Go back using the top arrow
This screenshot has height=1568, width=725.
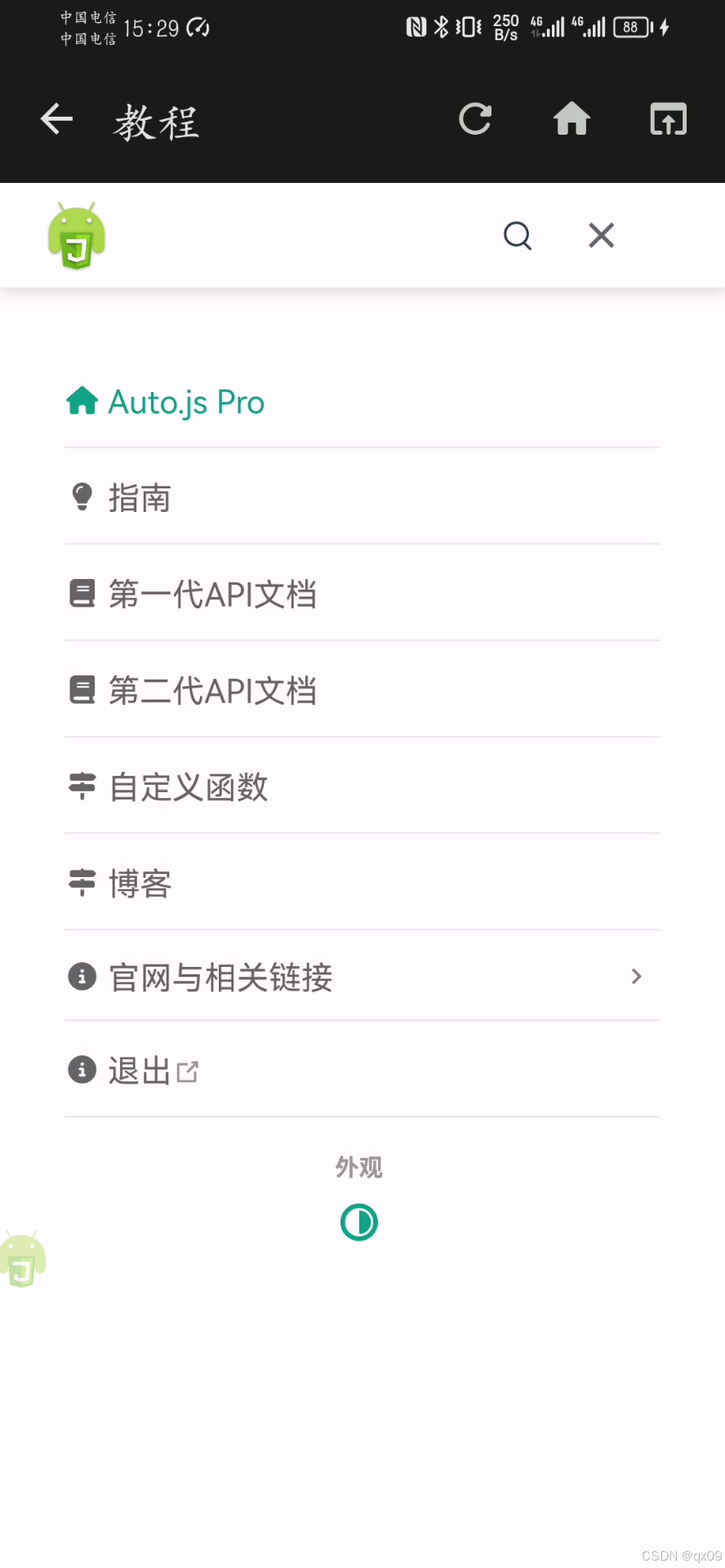point(57,119)
